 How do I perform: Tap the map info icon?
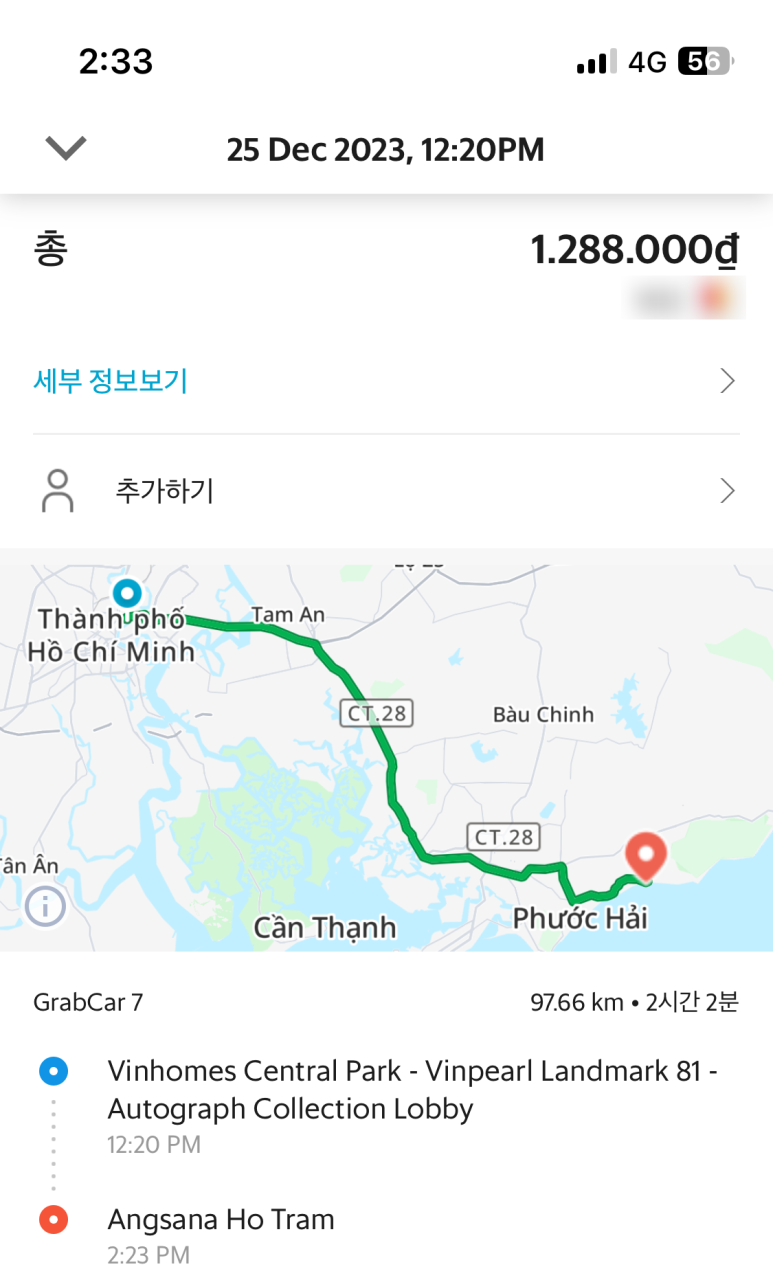point(46,906)
